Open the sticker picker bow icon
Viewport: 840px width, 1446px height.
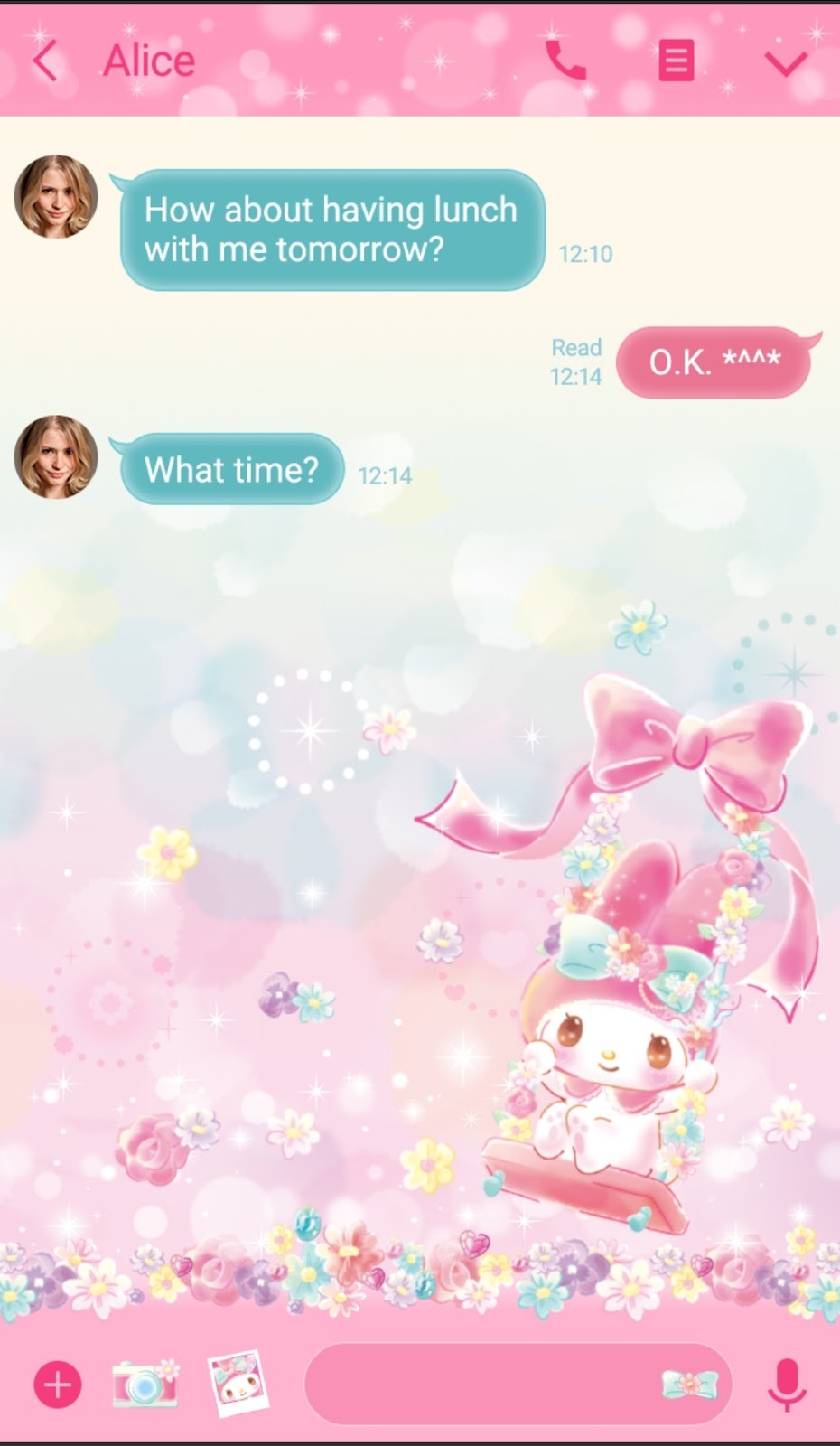(690, 1384)
